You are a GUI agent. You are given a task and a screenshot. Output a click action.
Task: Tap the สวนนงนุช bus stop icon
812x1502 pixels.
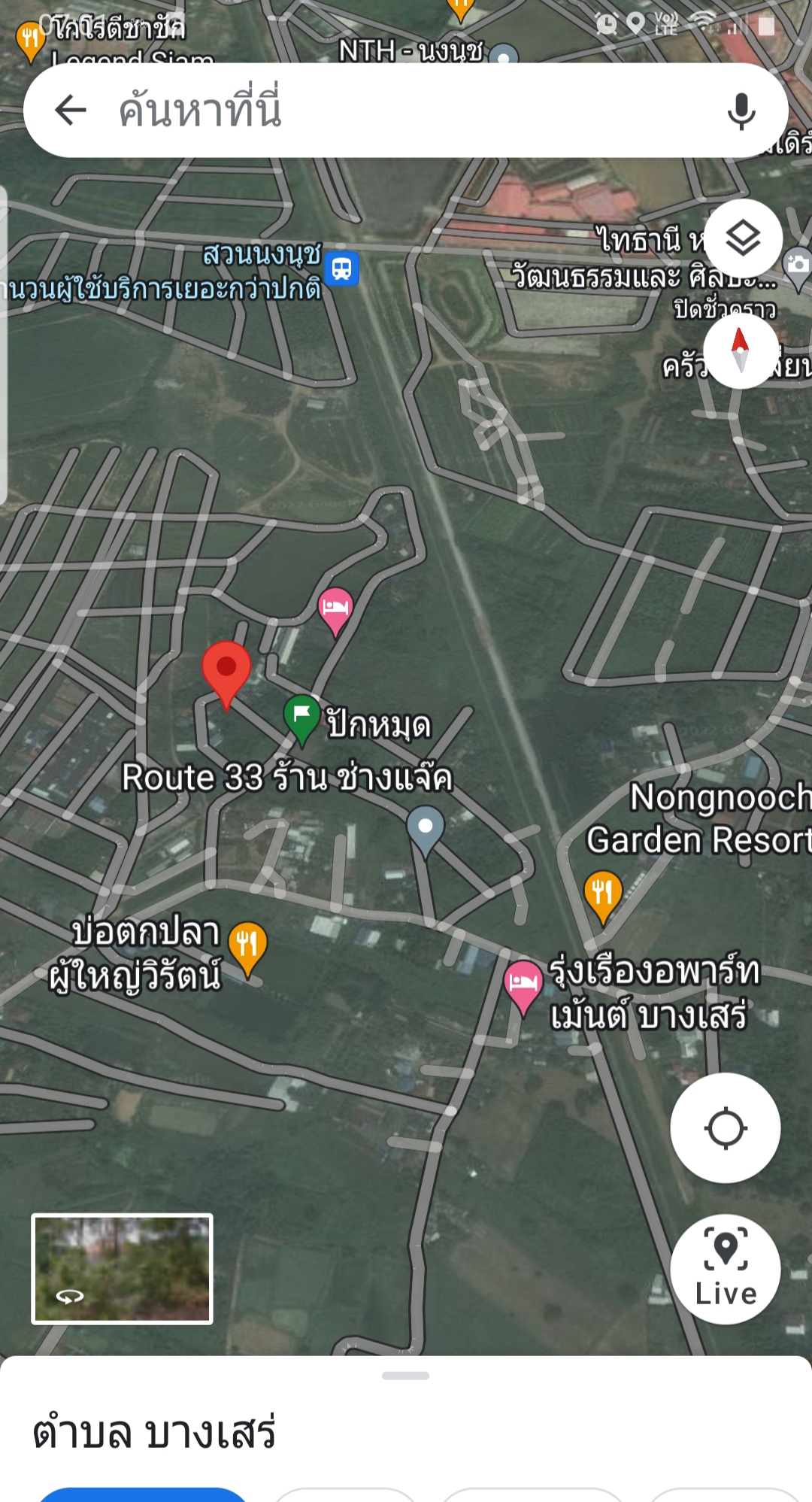341,269
